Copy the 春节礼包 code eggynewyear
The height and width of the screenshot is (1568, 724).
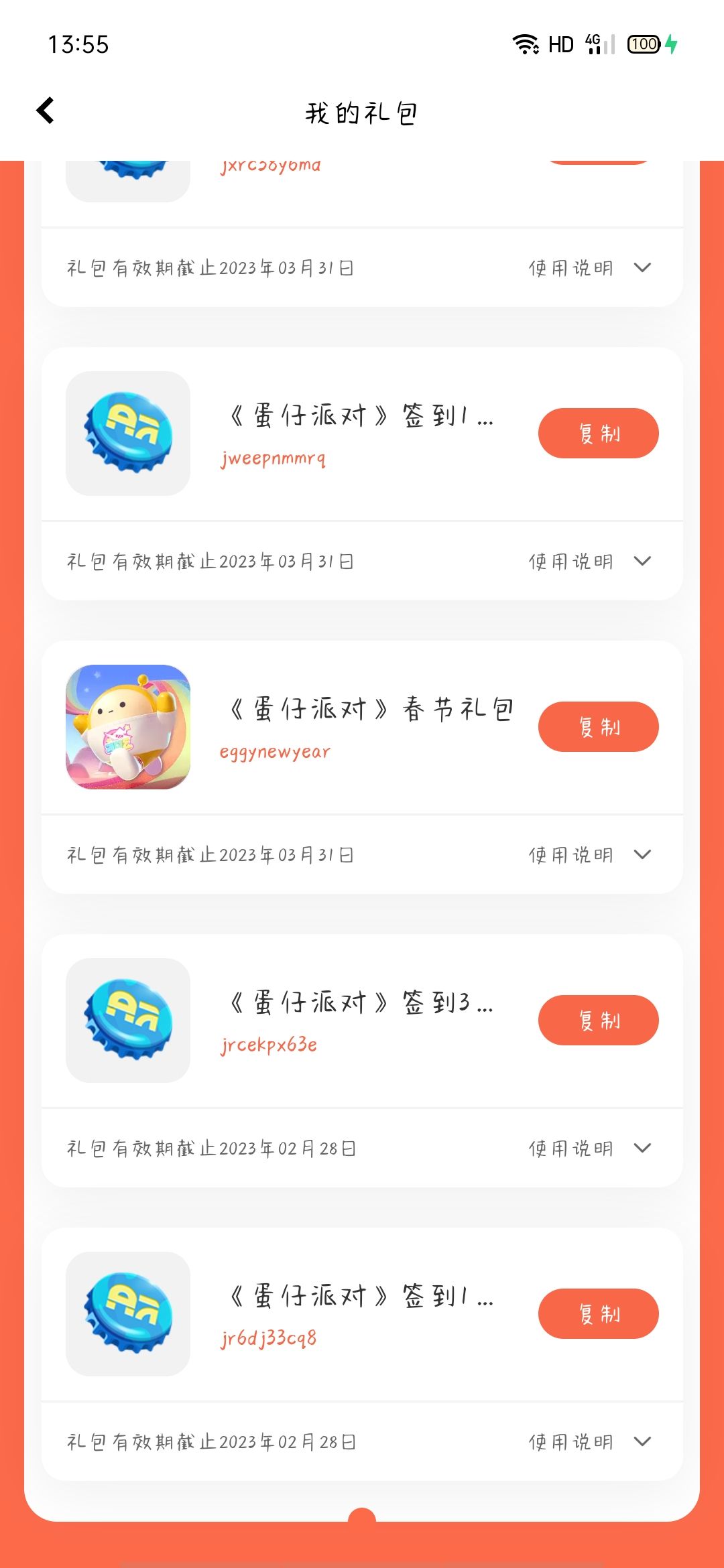coord(598,727)
